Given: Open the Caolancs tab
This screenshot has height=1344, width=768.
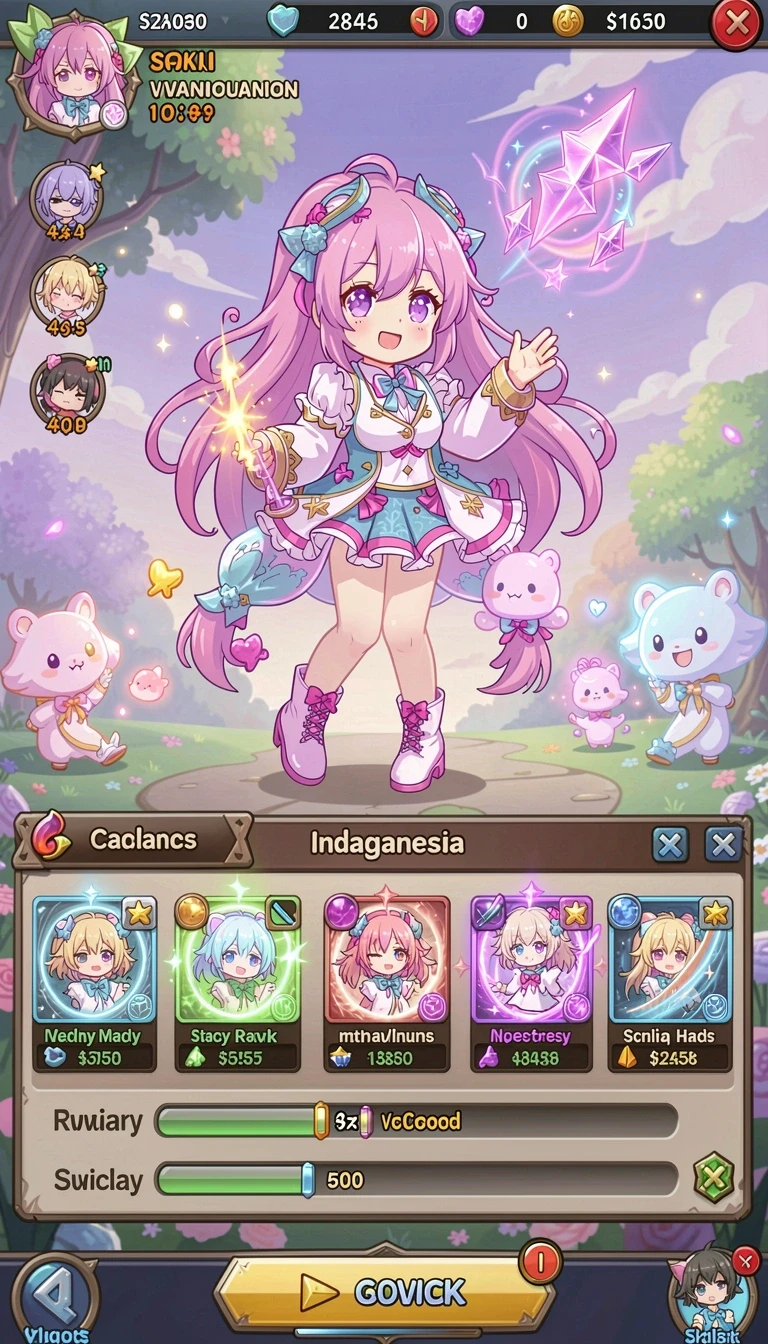Looking at the screenshot, I should 130,840.
